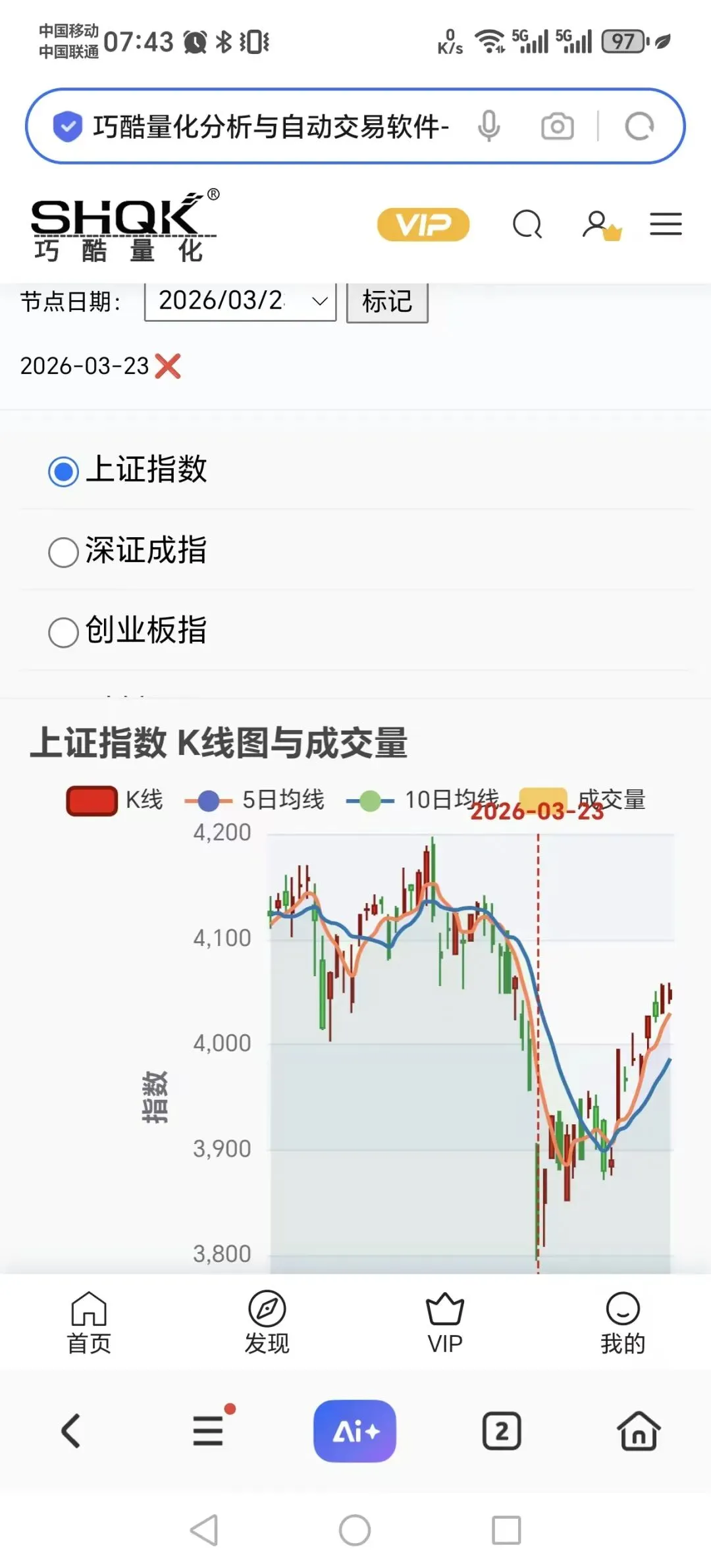Go to the 首页 tab
711x1568 pixels.
click(89, 1323)
